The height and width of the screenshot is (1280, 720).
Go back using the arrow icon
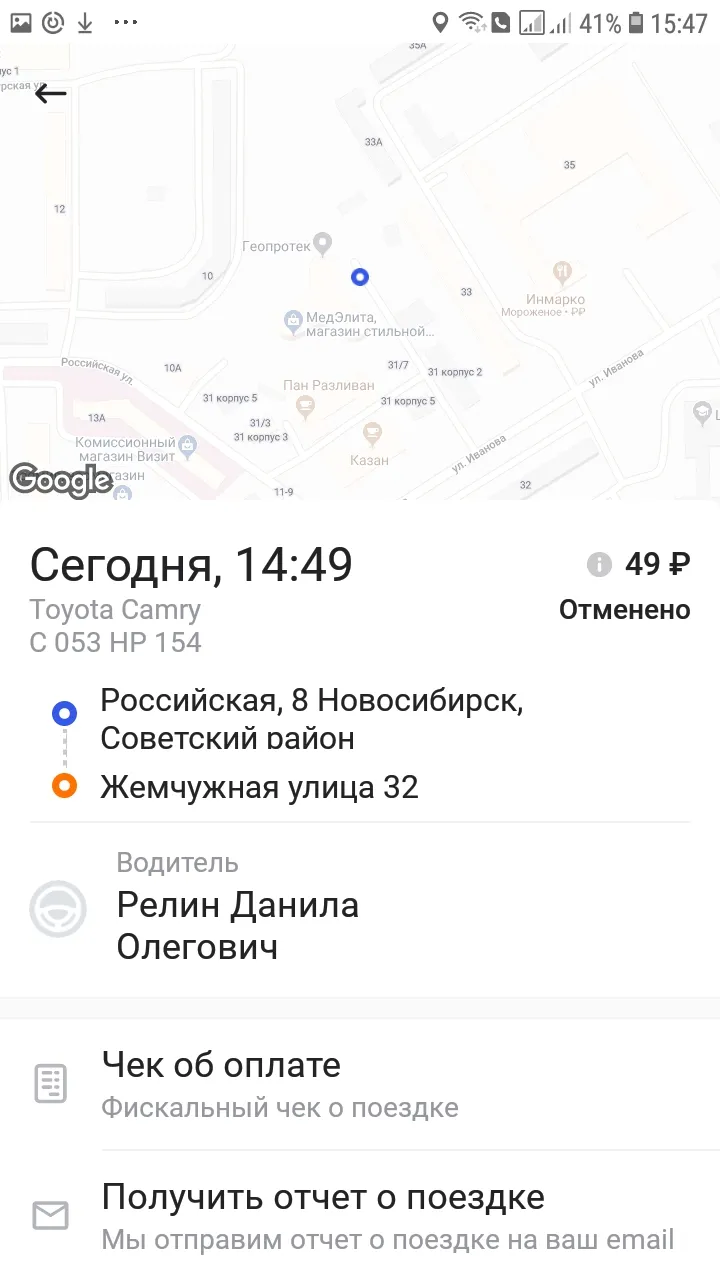click(x=50, y=94)
